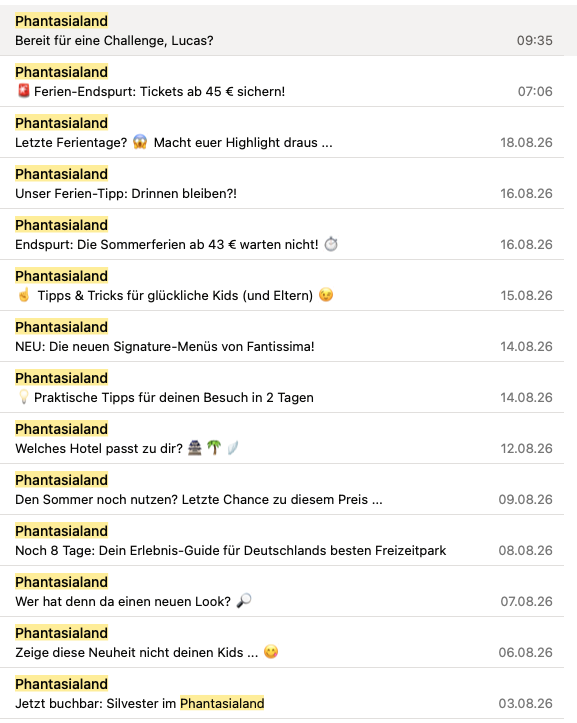Open 'Noch 8 Tage: Dein Erlebnis-Guide' email
The height and width of the screenshot is (723, 577).
point(282,541)
